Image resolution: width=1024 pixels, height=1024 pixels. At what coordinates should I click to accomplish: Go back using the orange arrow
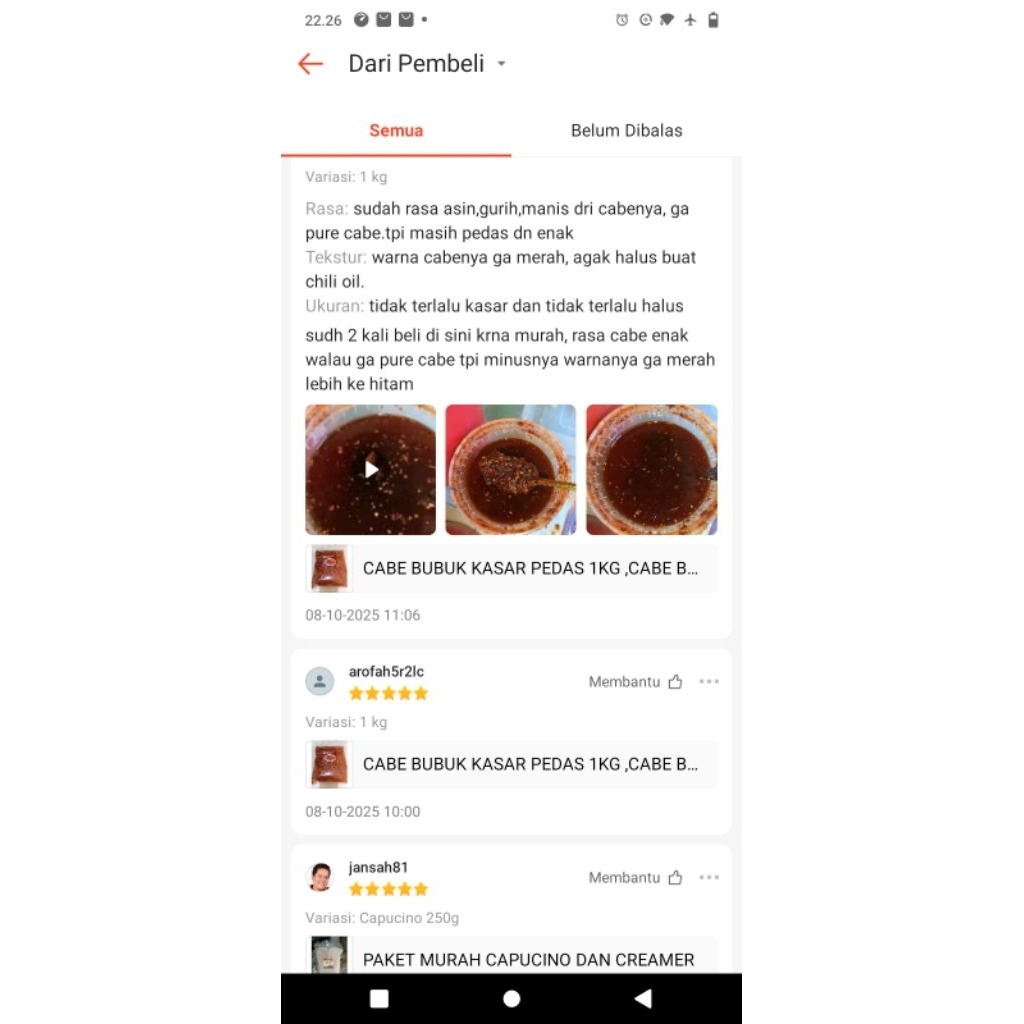coord(311,64)
